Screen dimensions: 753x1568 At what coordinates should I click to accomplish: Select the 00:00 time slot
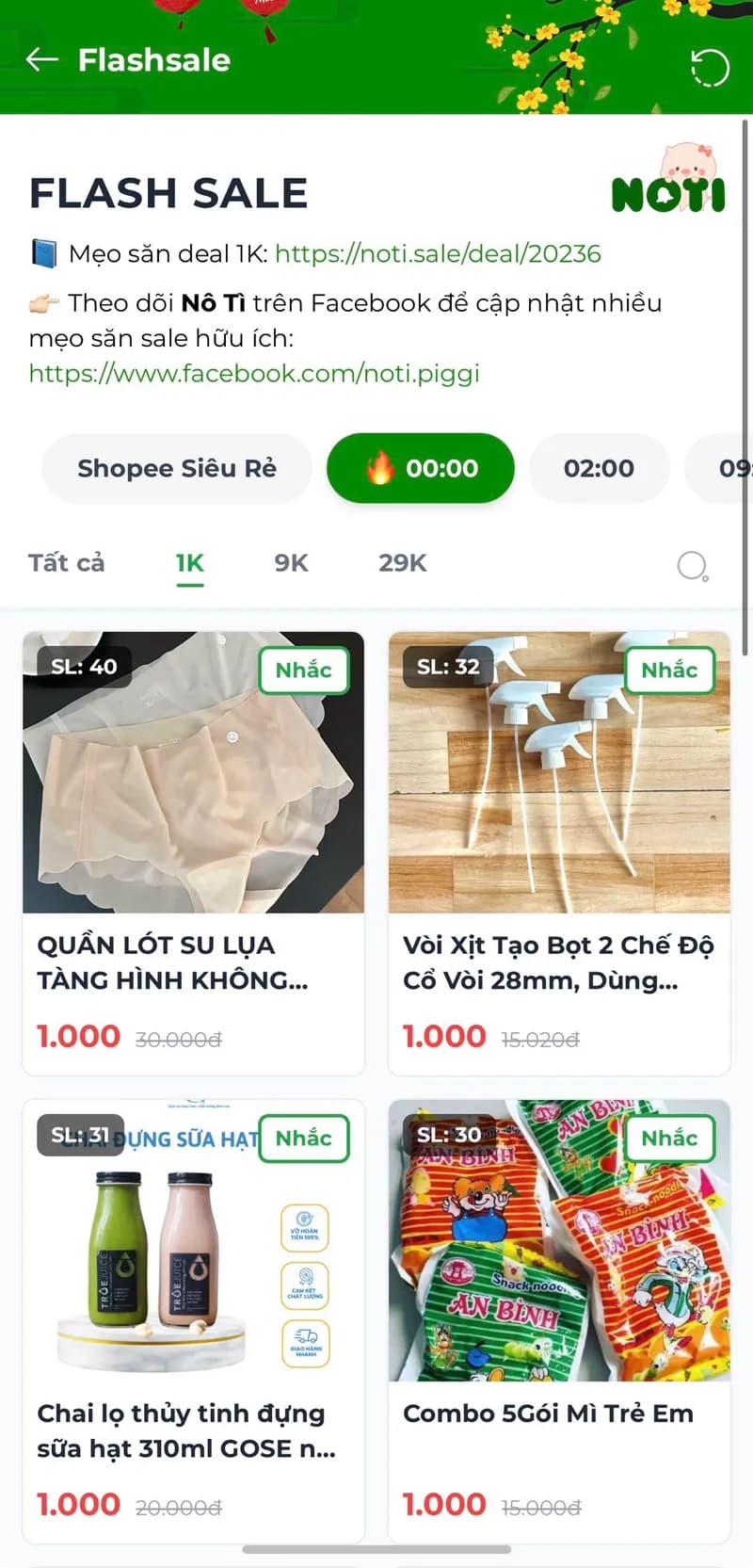(x=421, y=468)
